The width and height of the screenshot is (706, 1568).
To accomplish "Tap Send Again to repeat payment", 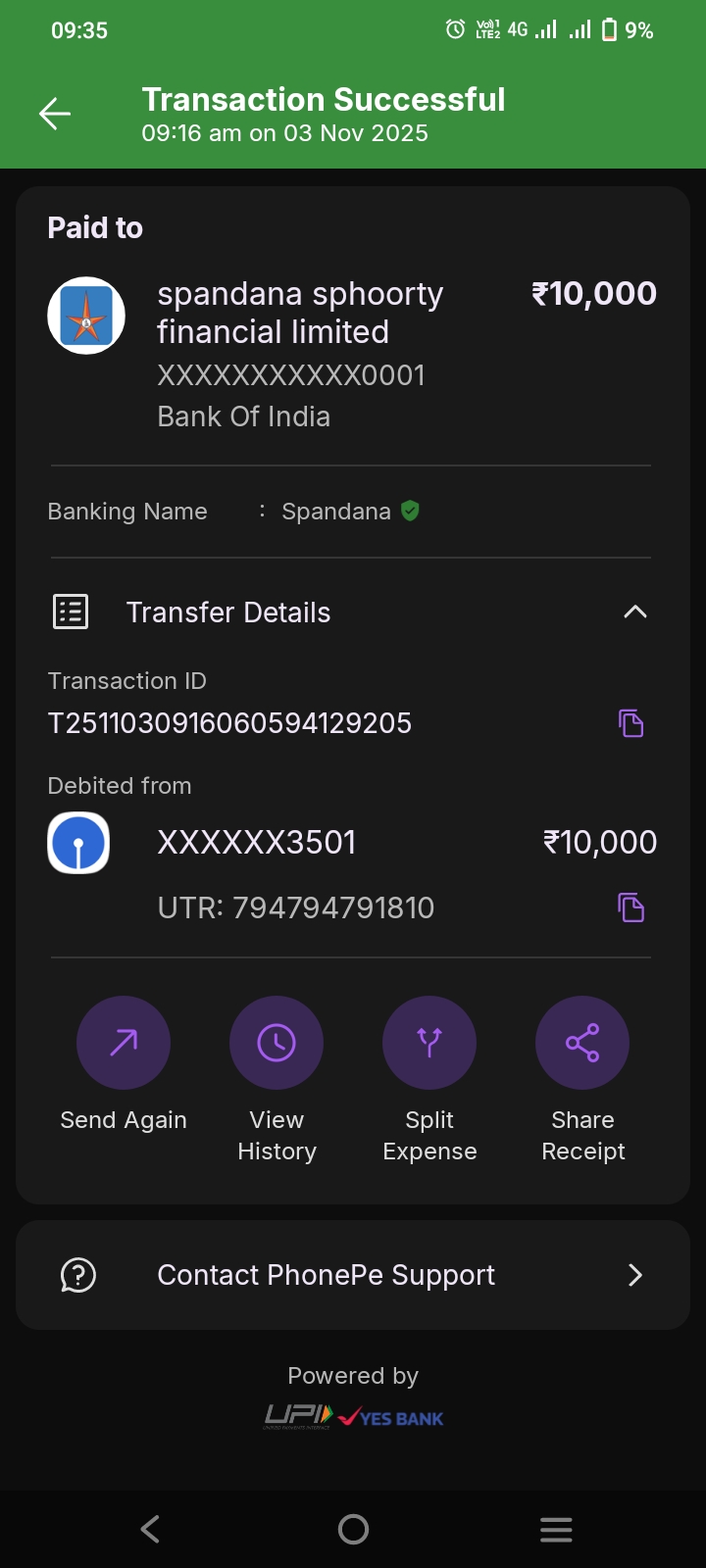I will tap(124, 1043).
